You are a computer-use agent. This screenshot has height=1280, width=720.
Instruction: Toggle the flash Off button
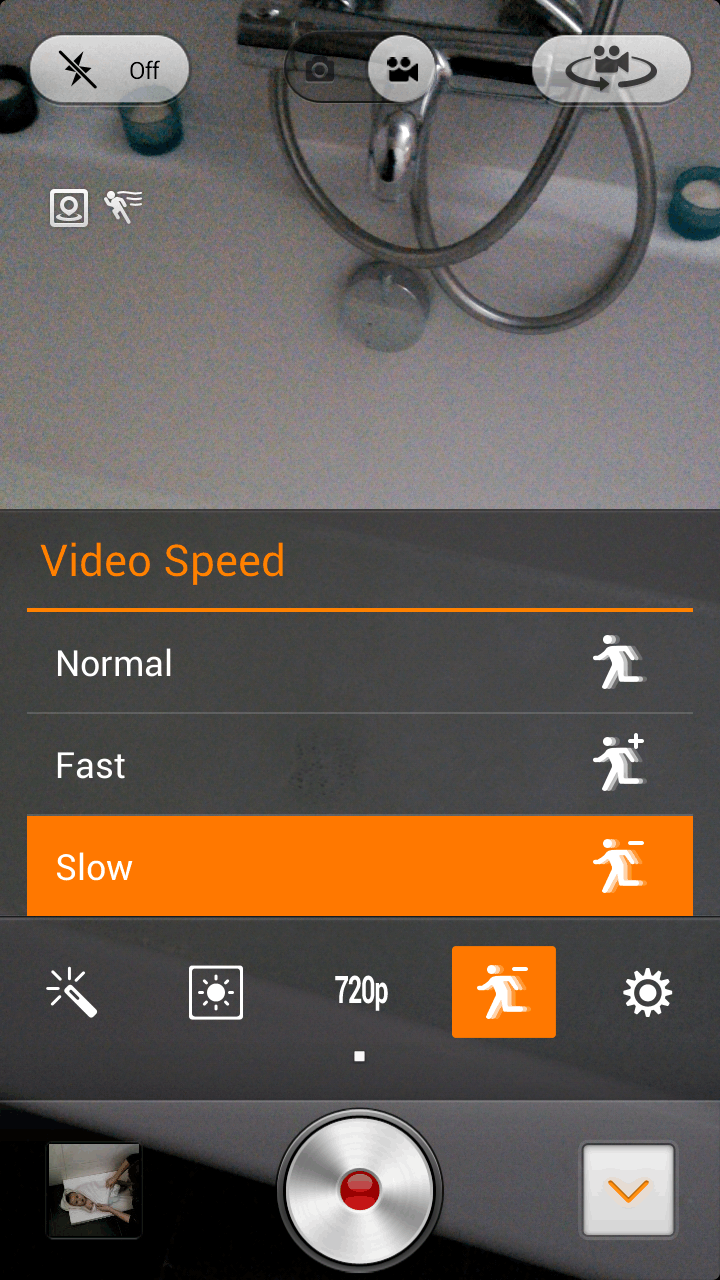(109, 71)
